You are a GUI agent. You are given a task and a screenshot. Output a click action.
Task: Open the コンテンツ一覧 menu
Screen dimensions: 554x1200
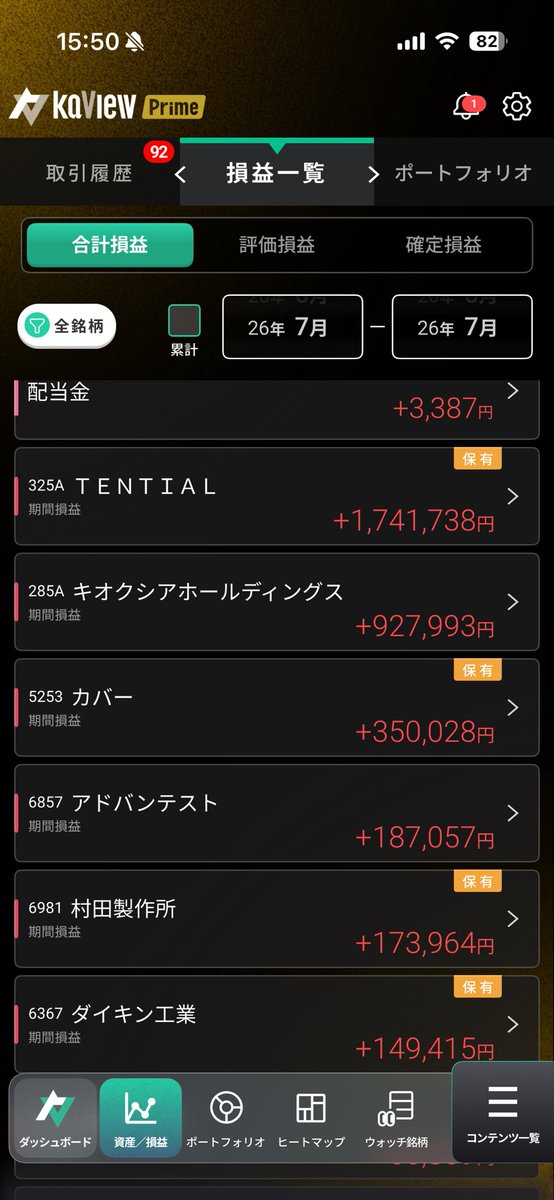point(503,1114)
